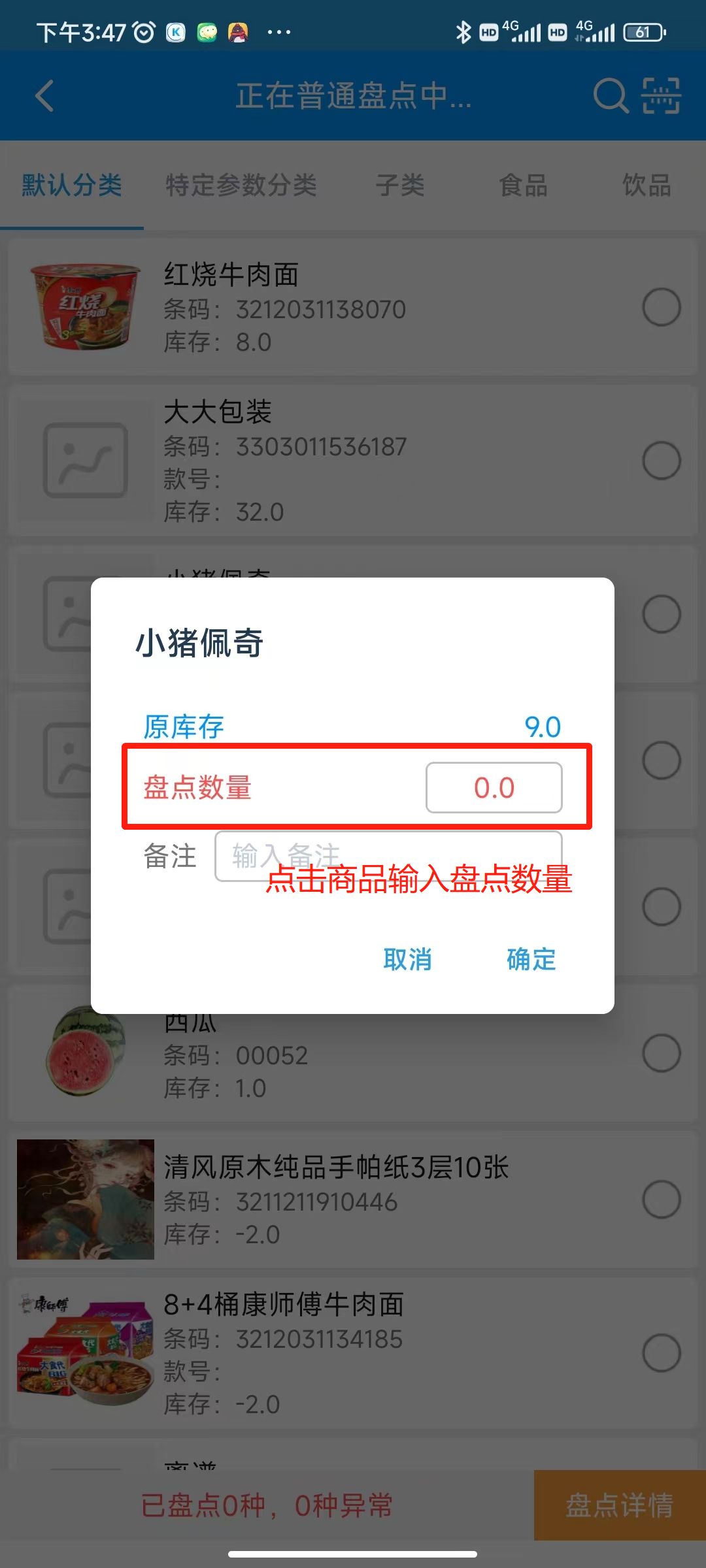Select the circle for 大大包装
Viewport: 706px width, 1568px height.
(x=662, y=461)
